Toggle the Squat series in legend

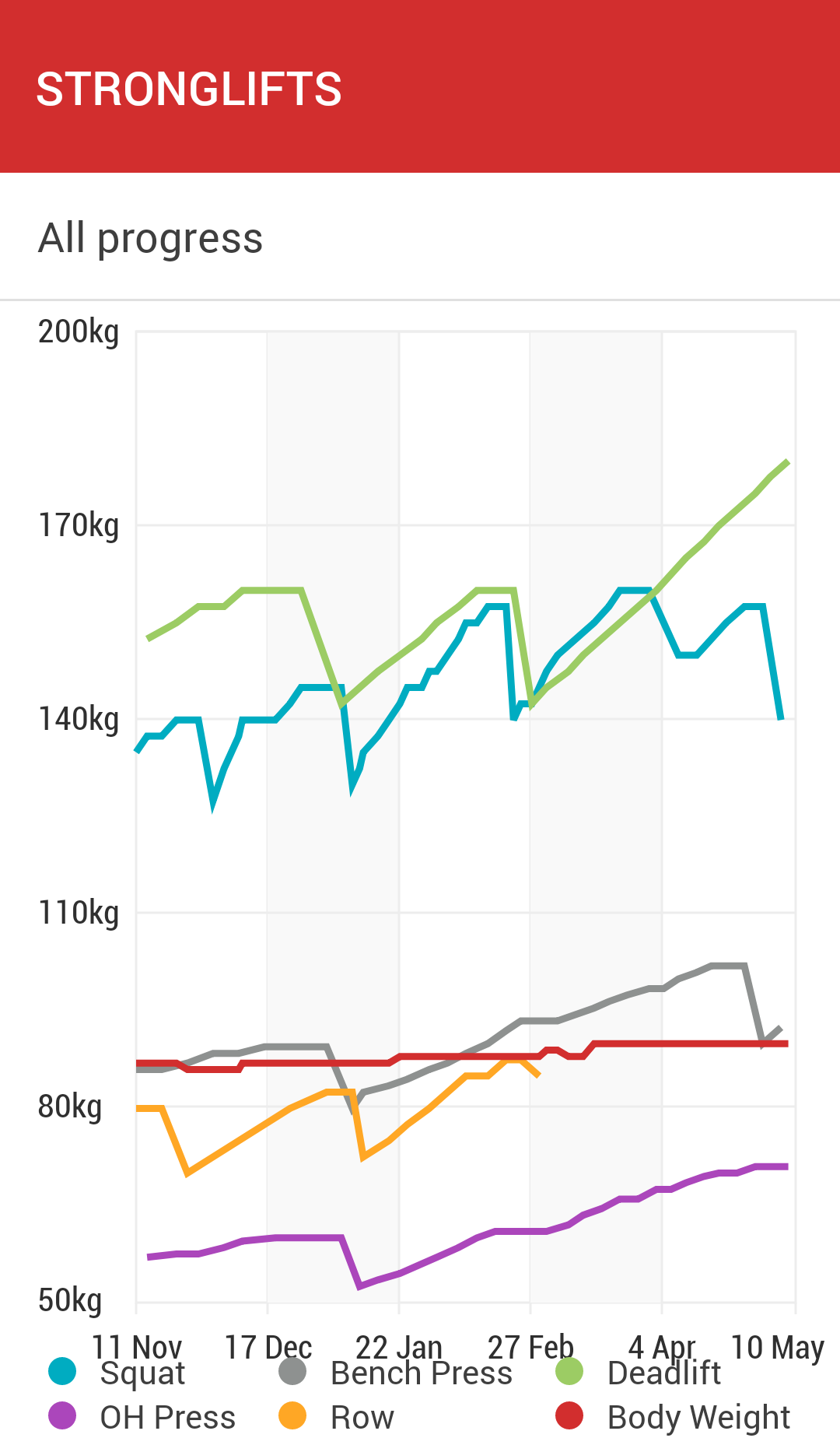coord(117,1373)
